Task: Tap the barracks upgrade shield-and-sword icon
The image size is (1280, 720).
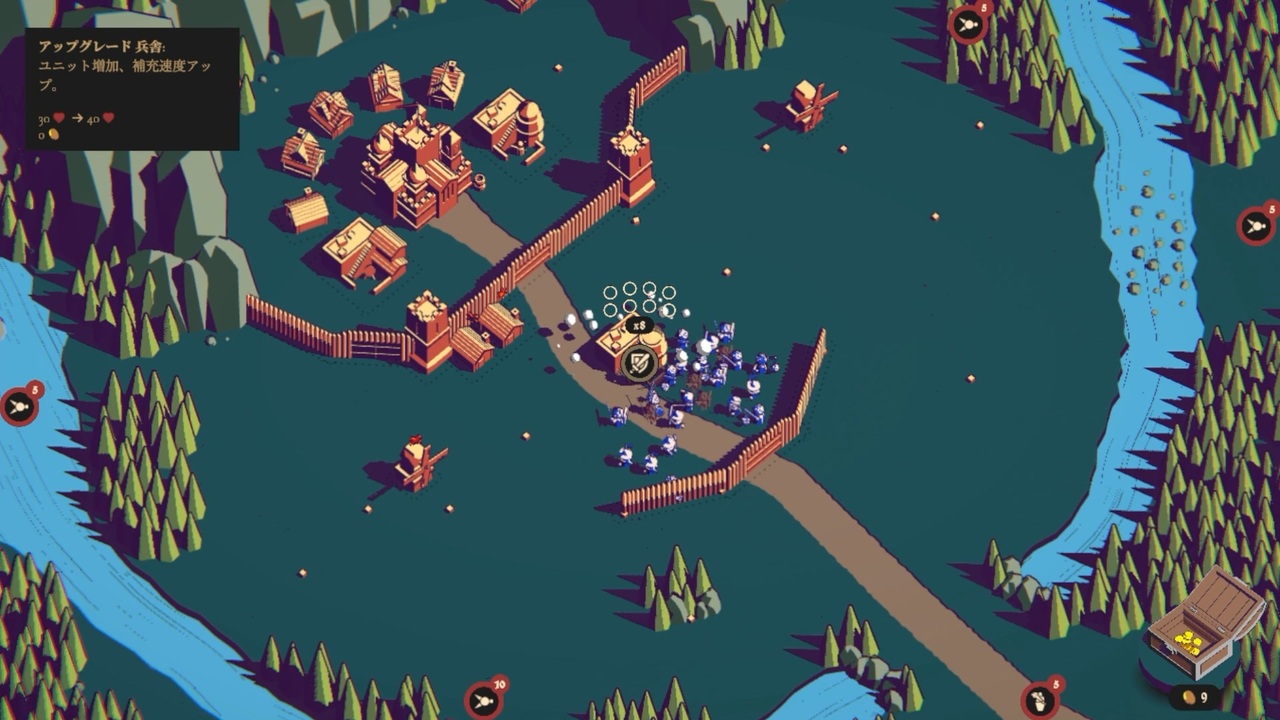Action: tap(637, 364)
